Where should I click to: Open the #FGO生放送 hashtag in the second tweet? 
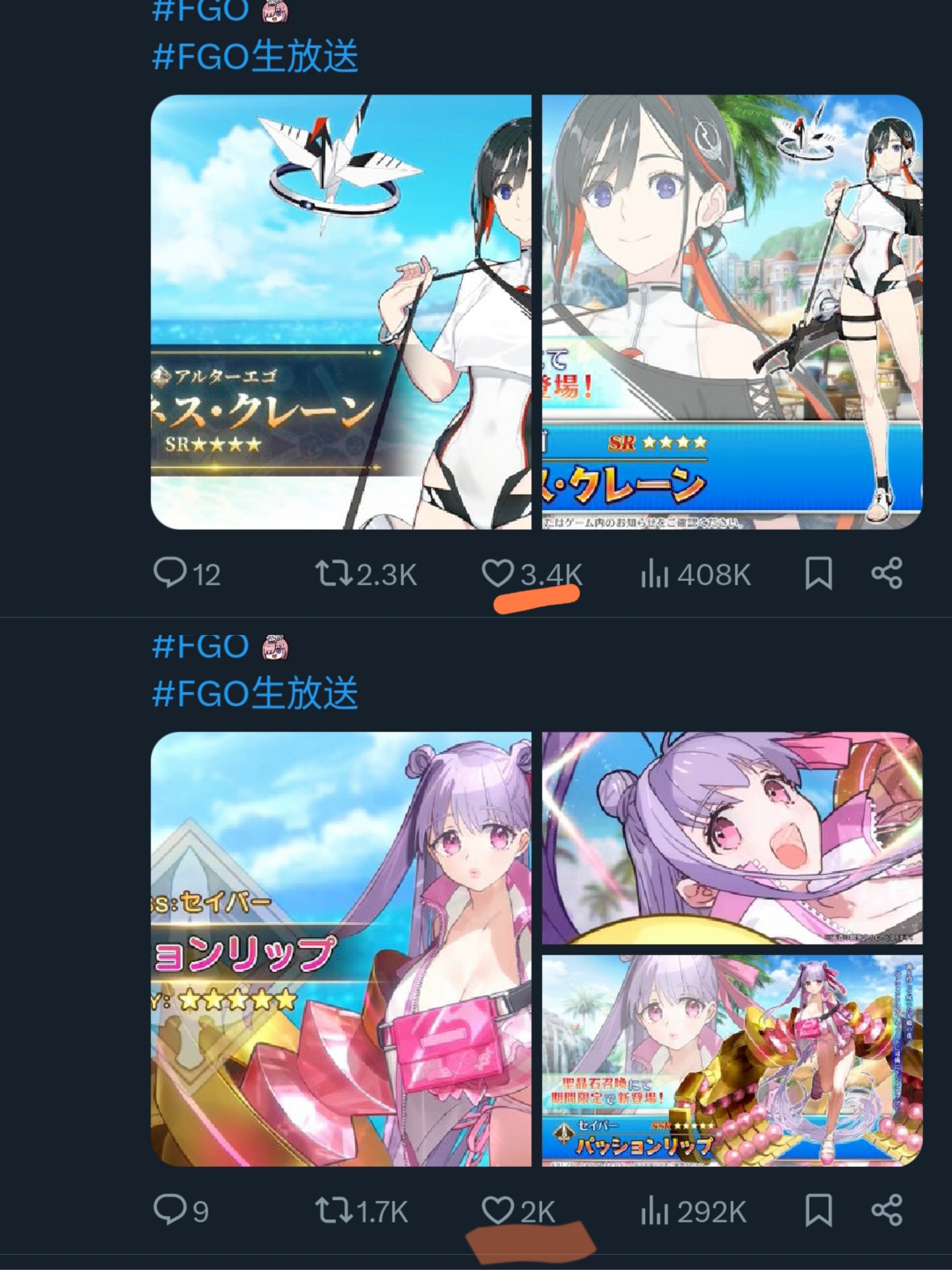(x=255, y=693)
